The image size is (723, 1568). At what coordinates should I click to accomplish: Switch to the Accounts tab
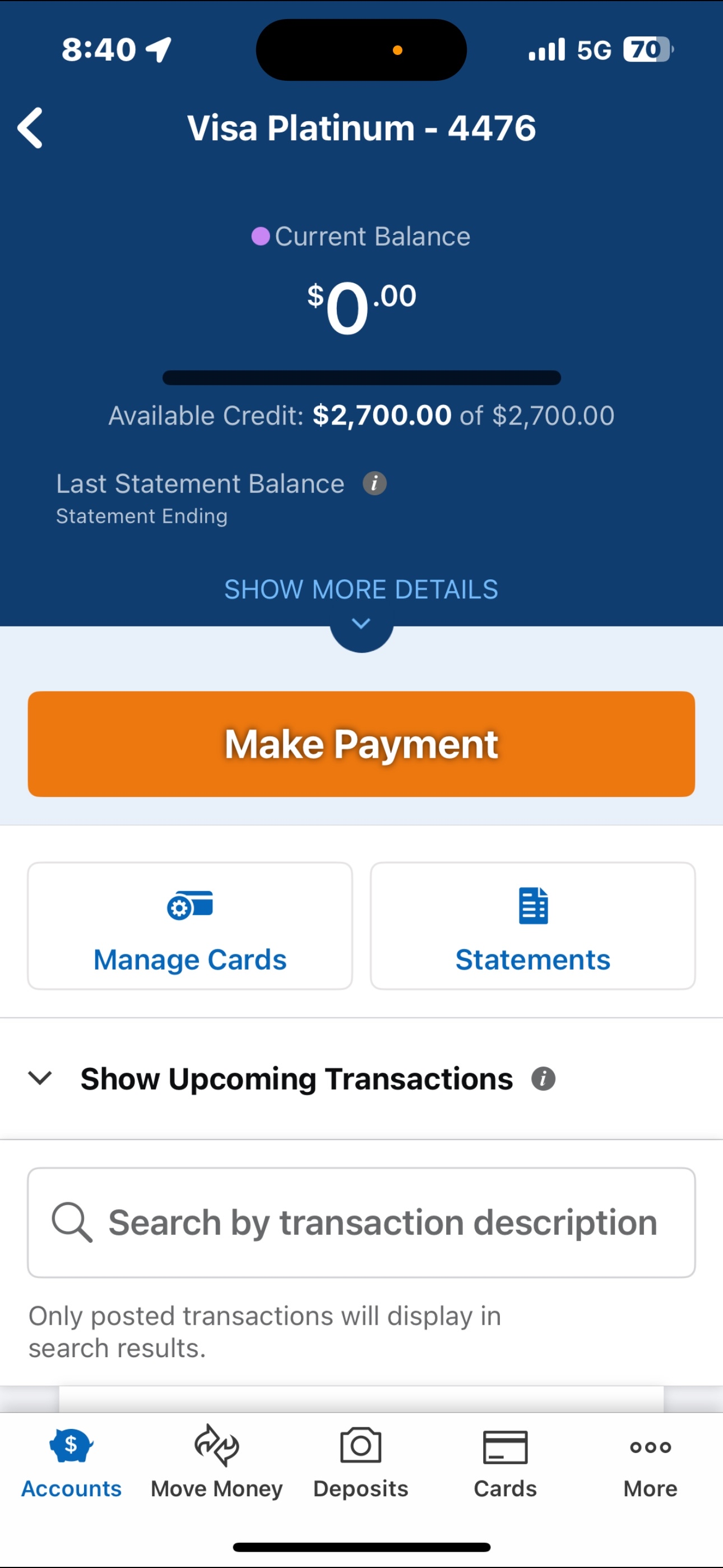(71, 1462)
